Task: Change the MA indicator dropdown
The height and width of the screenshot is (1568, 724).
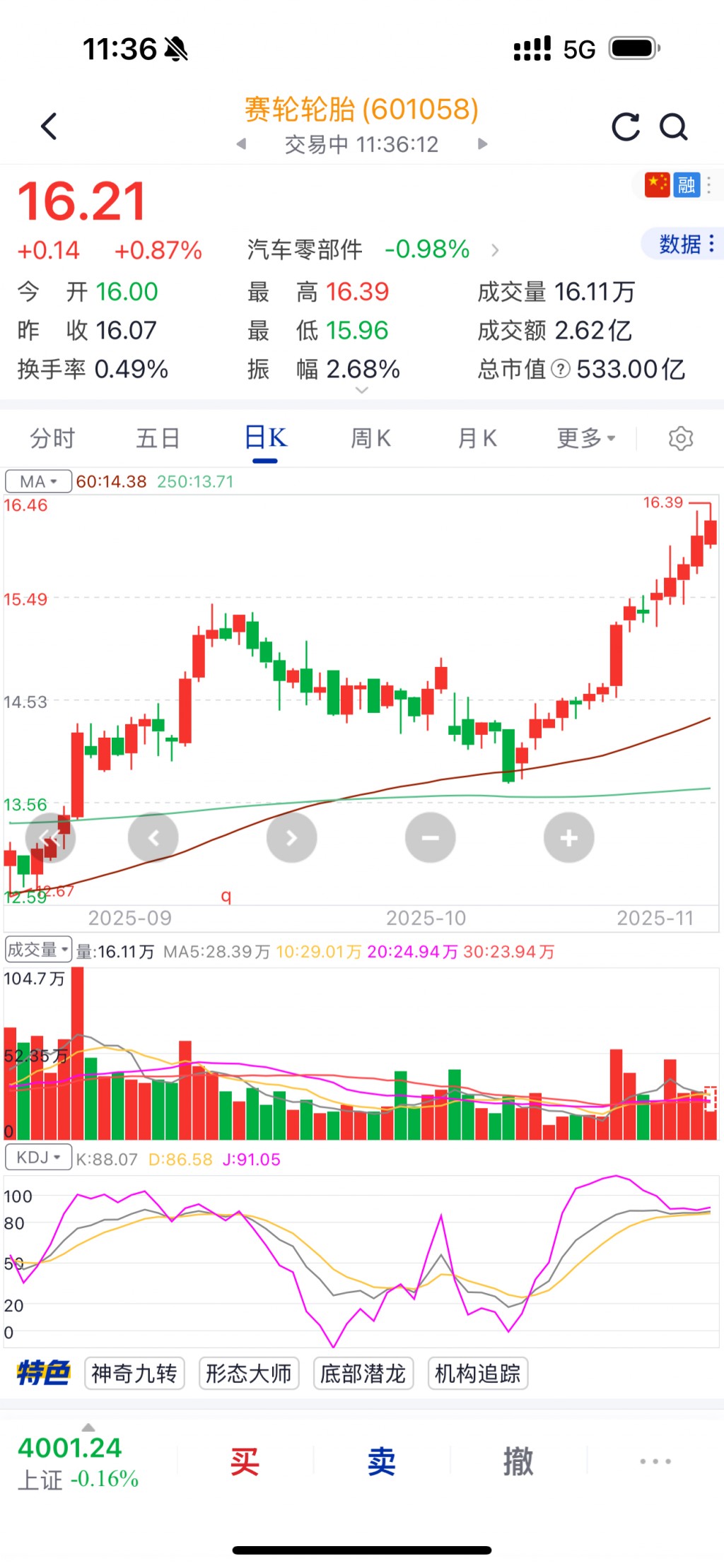Action: click(x=38, y=481)
